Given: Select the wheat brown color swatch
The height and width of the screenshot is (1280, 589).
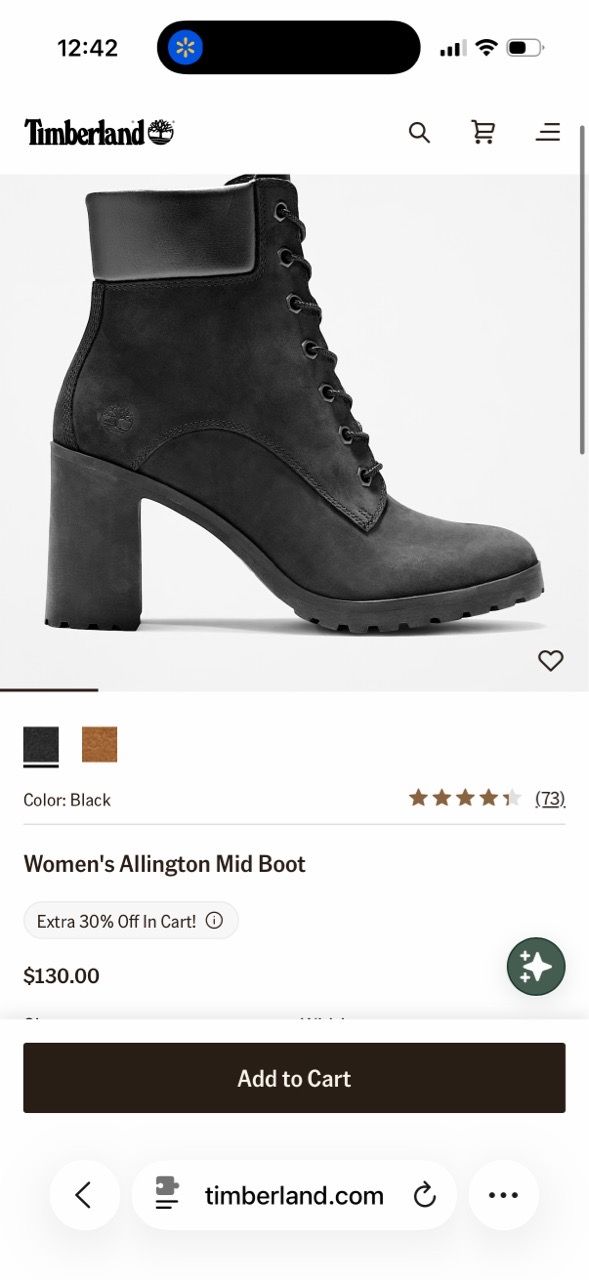Looking at the screenshot, I should pos(99,744).
